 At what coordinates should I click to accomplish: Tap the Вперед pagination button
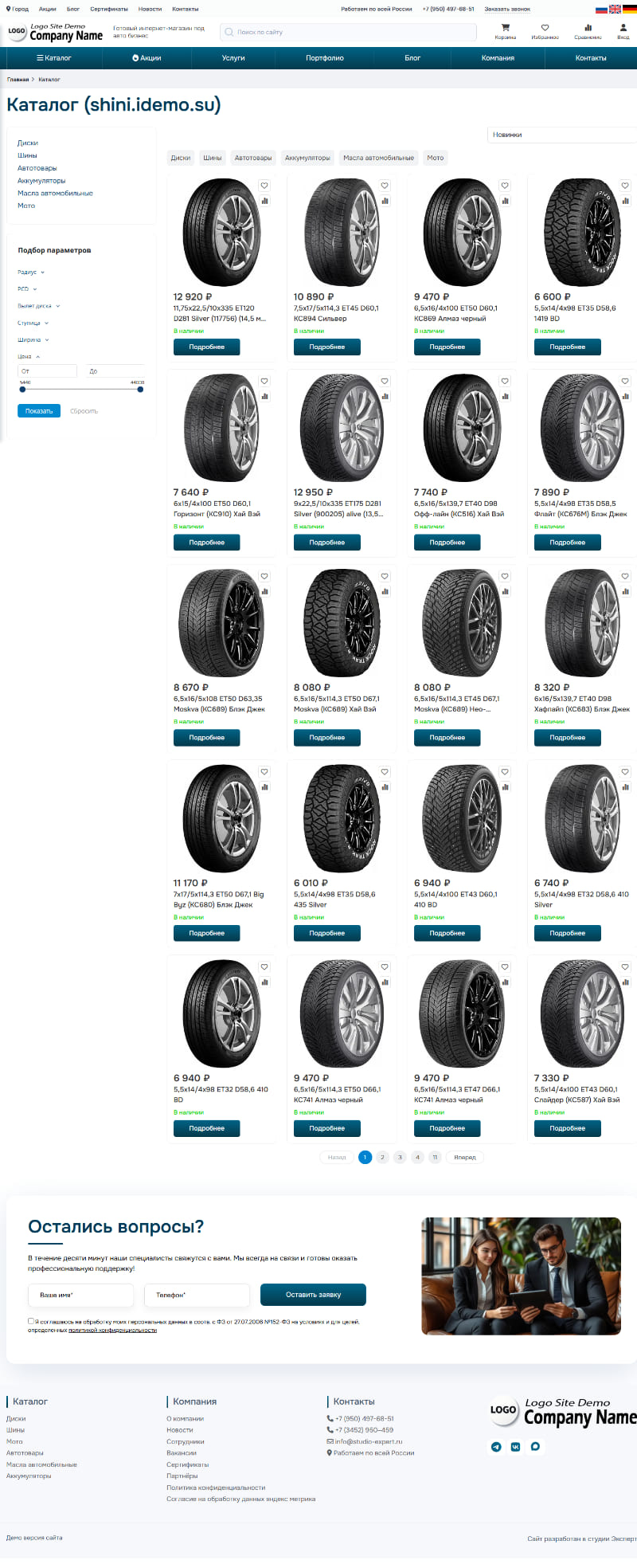(465, 1157)
